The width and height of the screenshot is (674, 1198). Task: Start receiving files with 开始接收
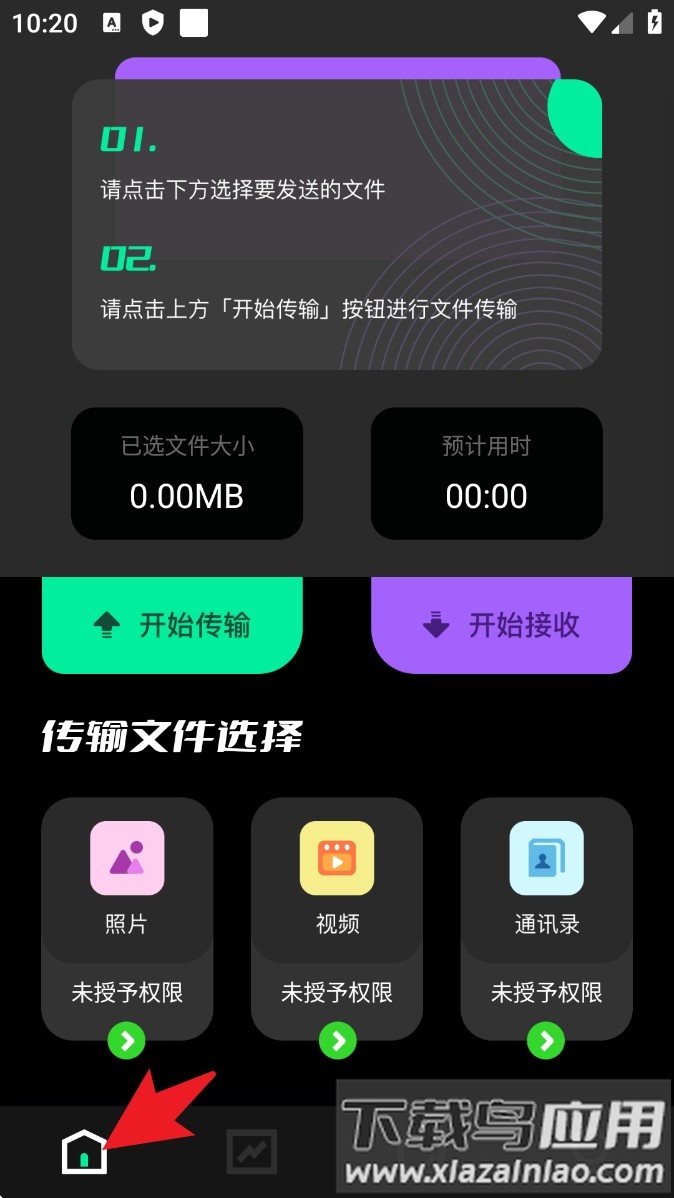click(x=501, y=625)
